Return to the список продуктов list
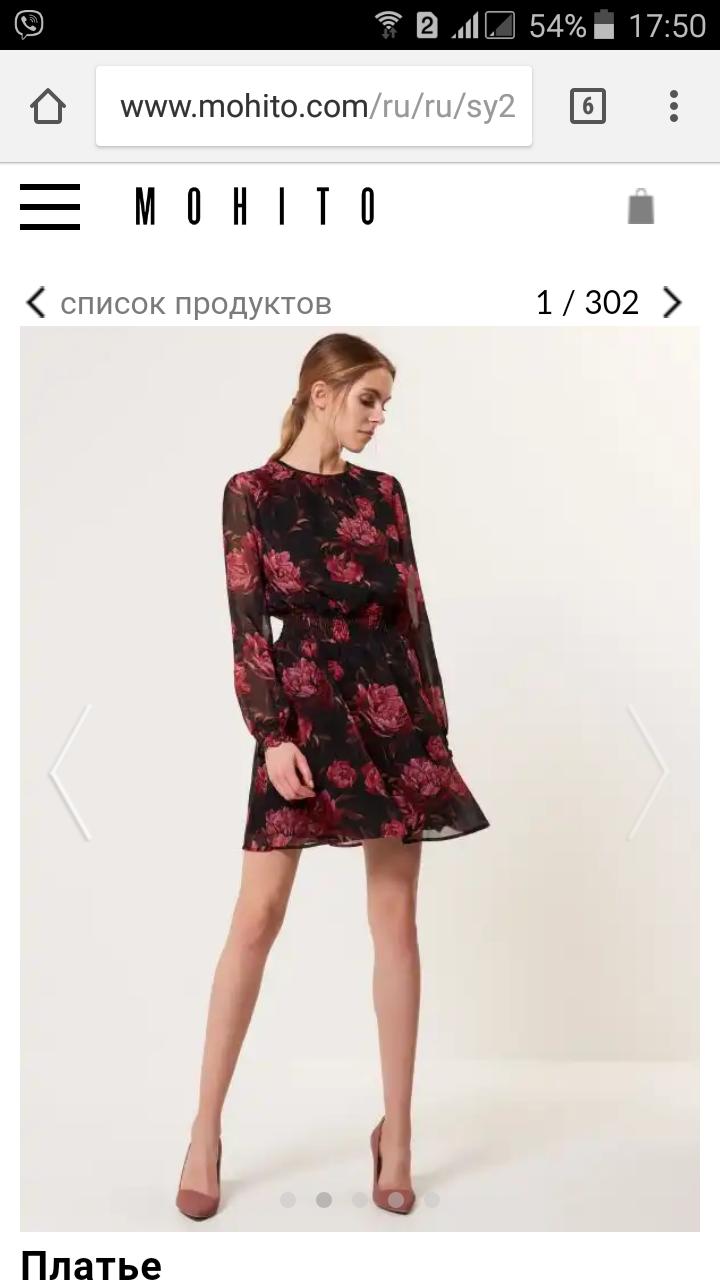Viewport: 720px width, 1280px height. 178,303
